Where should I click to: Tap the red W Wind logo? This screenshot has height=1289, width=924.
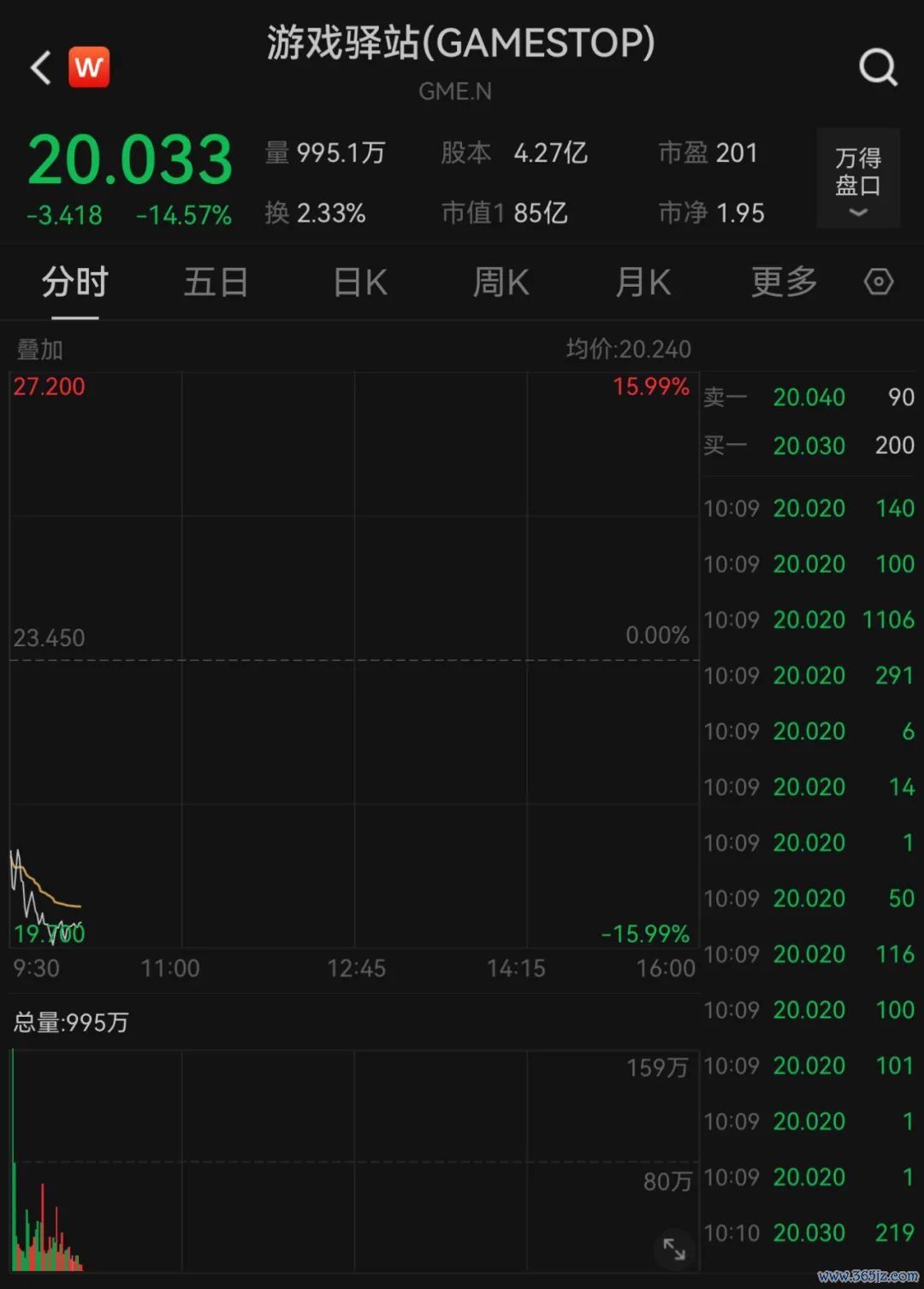click(x=89, y=68)
